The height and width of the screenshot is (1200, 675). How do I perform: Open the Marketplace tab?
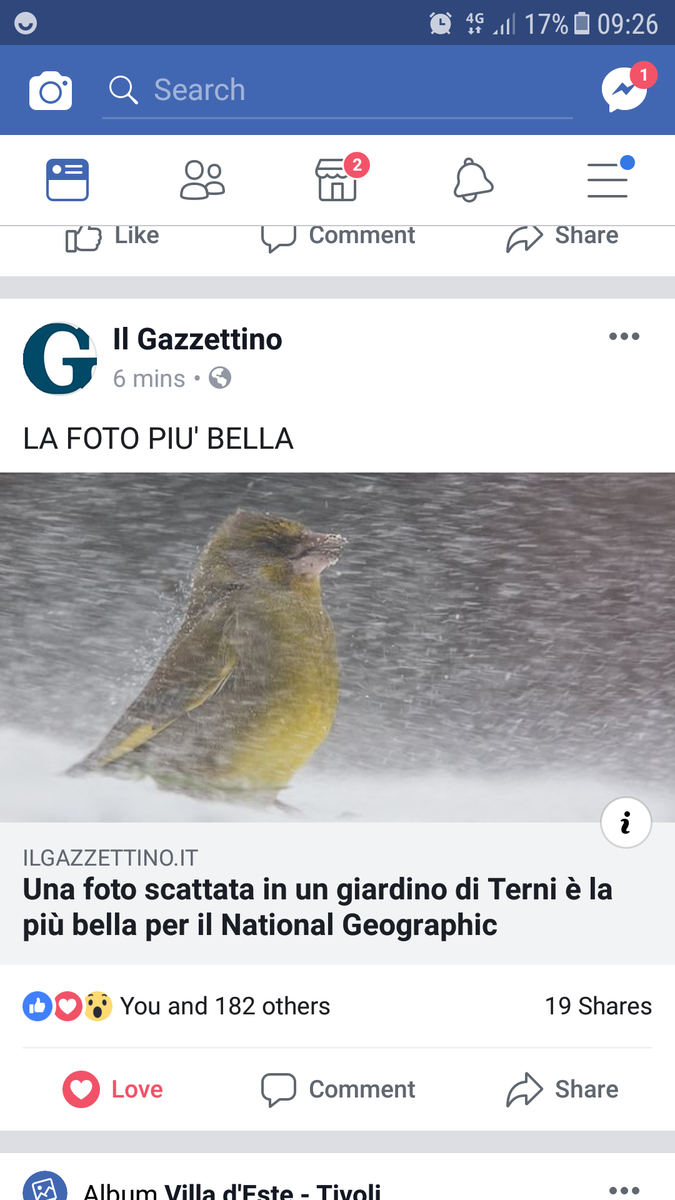pos(338,180)
